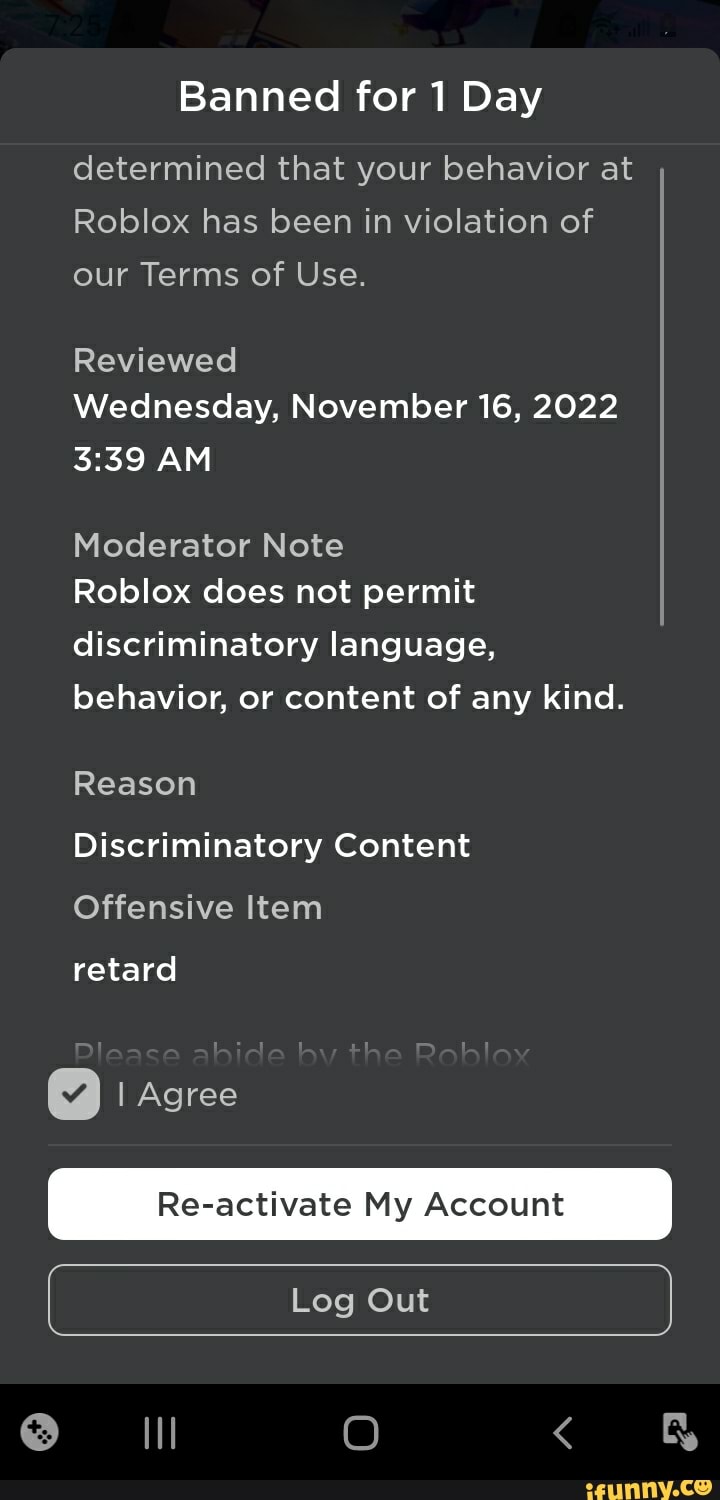Open the Recents button in navigation bar
This screenshot has height=1500, width=720.
(160, 1432)
